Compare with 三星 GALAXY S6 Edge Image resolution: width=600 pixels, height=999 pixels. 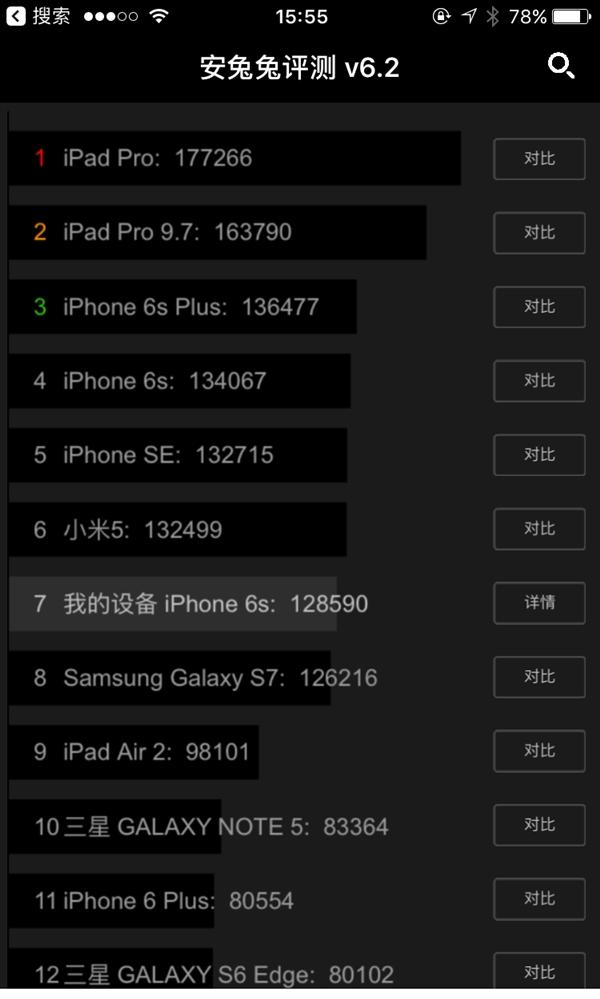pyautogui.click(x=539, y=972)
